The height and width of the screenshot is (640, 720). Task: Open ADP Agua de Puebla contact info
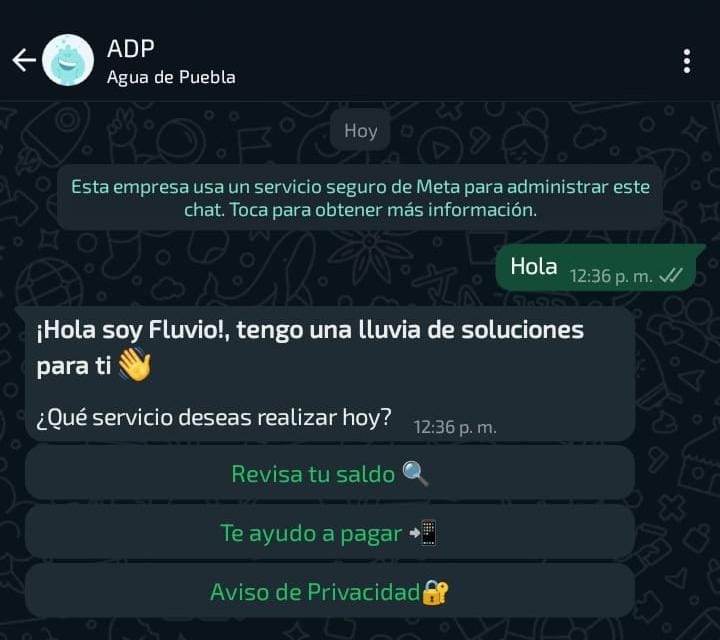(x=172, y=61)
